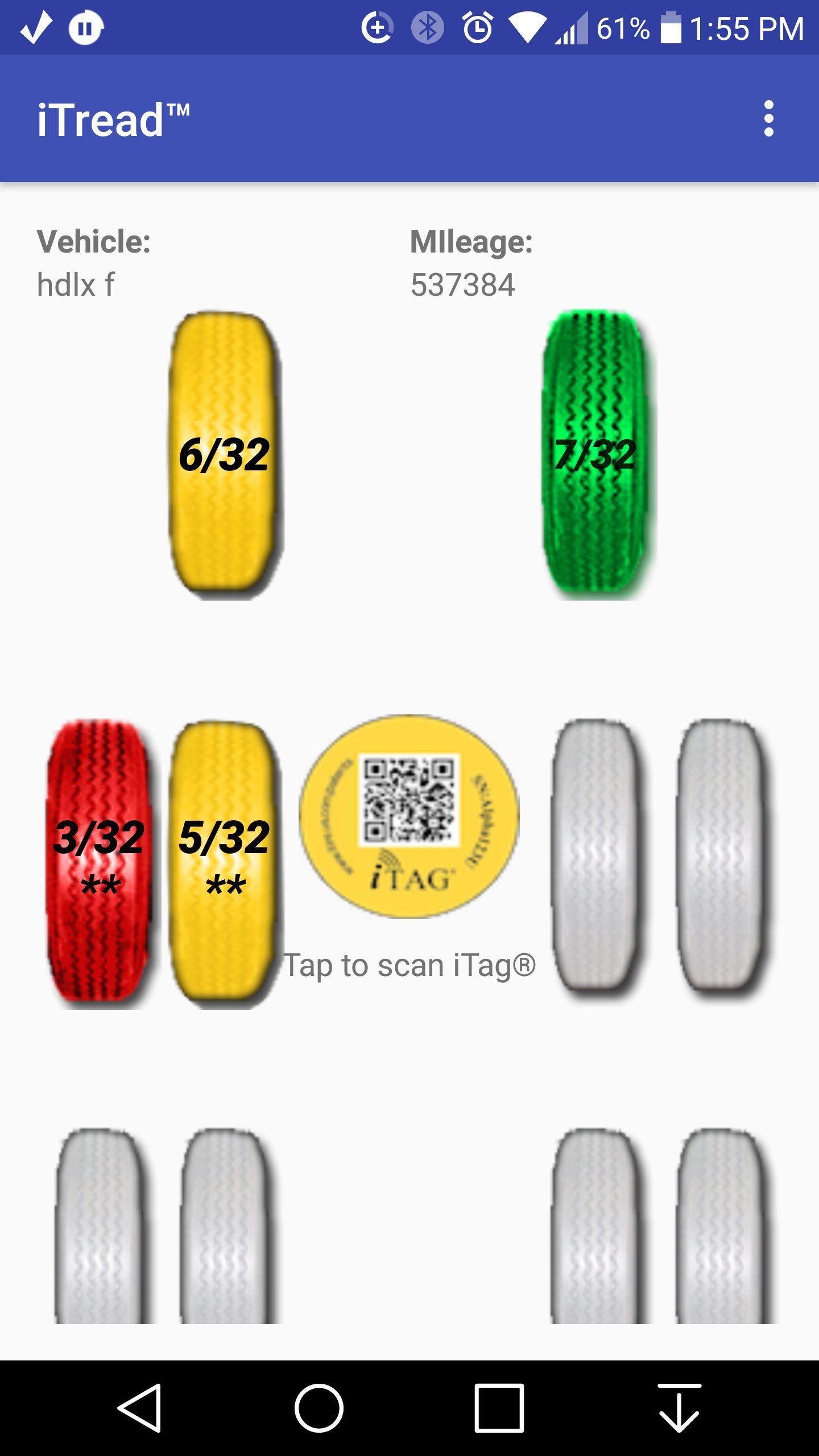Screen dimensions: 819x1456
Task: Go back using the navigation bar
Action: [x=140, y=1408]
